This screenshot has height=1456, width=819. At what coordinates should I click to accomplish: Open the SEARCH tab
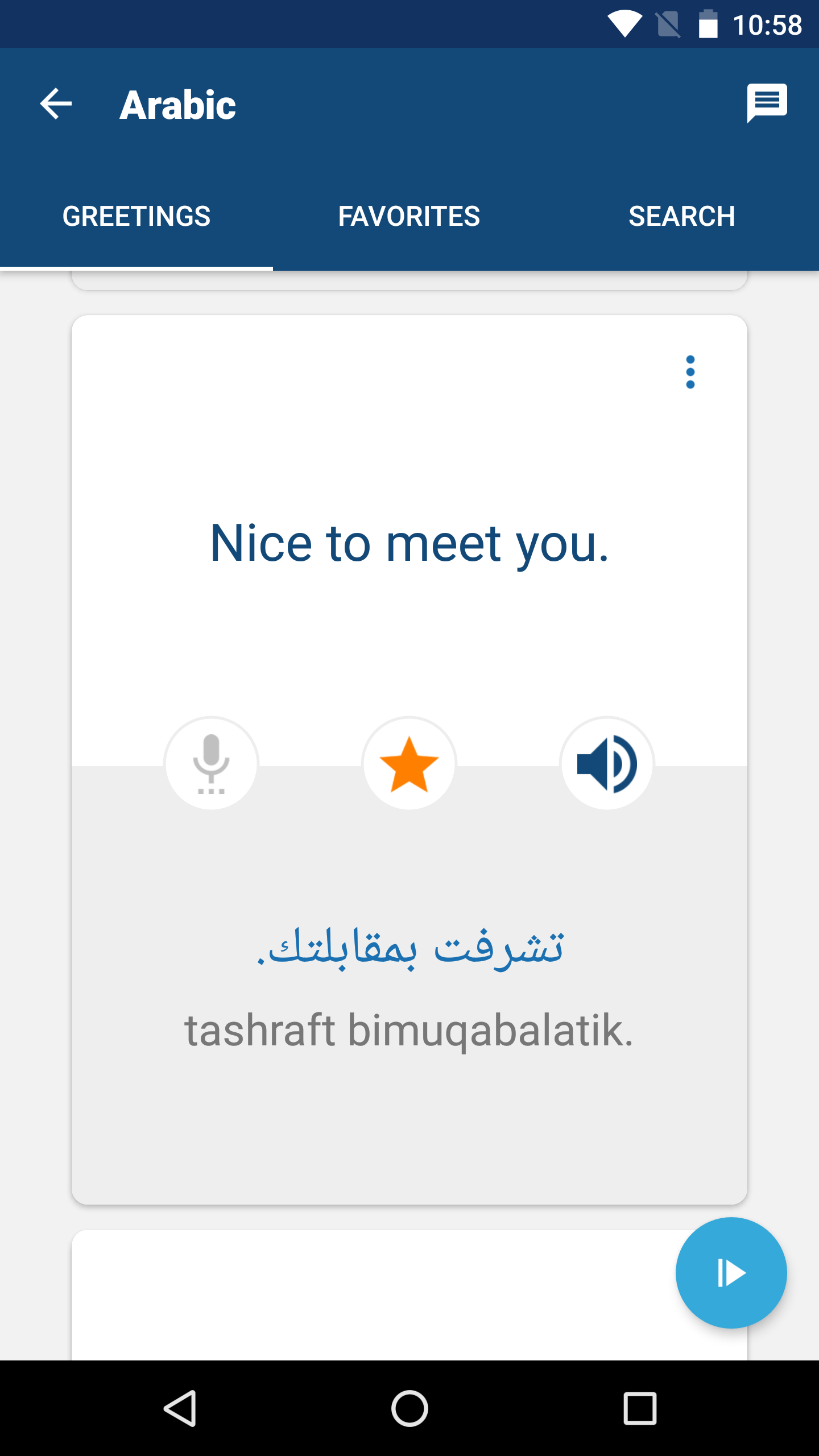pos(682,217)
